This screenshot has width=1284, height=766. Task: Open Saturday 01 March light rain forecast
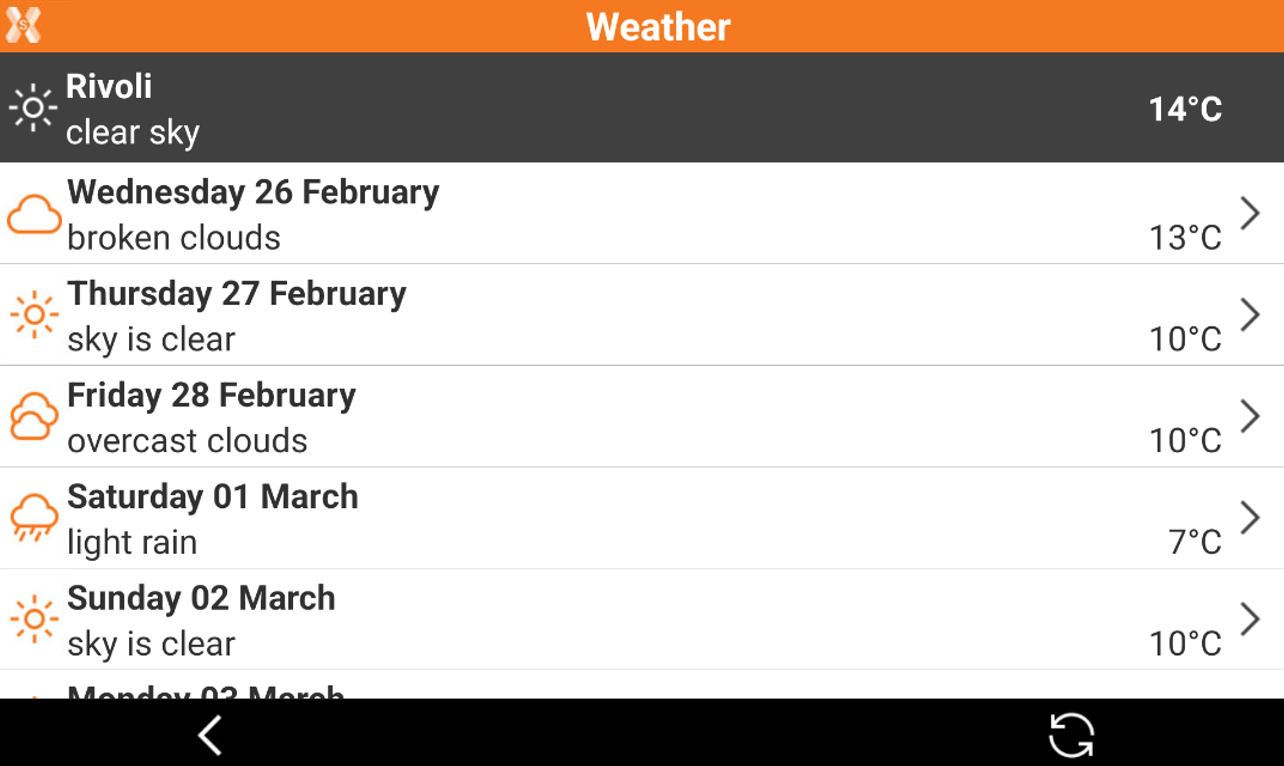640,519
